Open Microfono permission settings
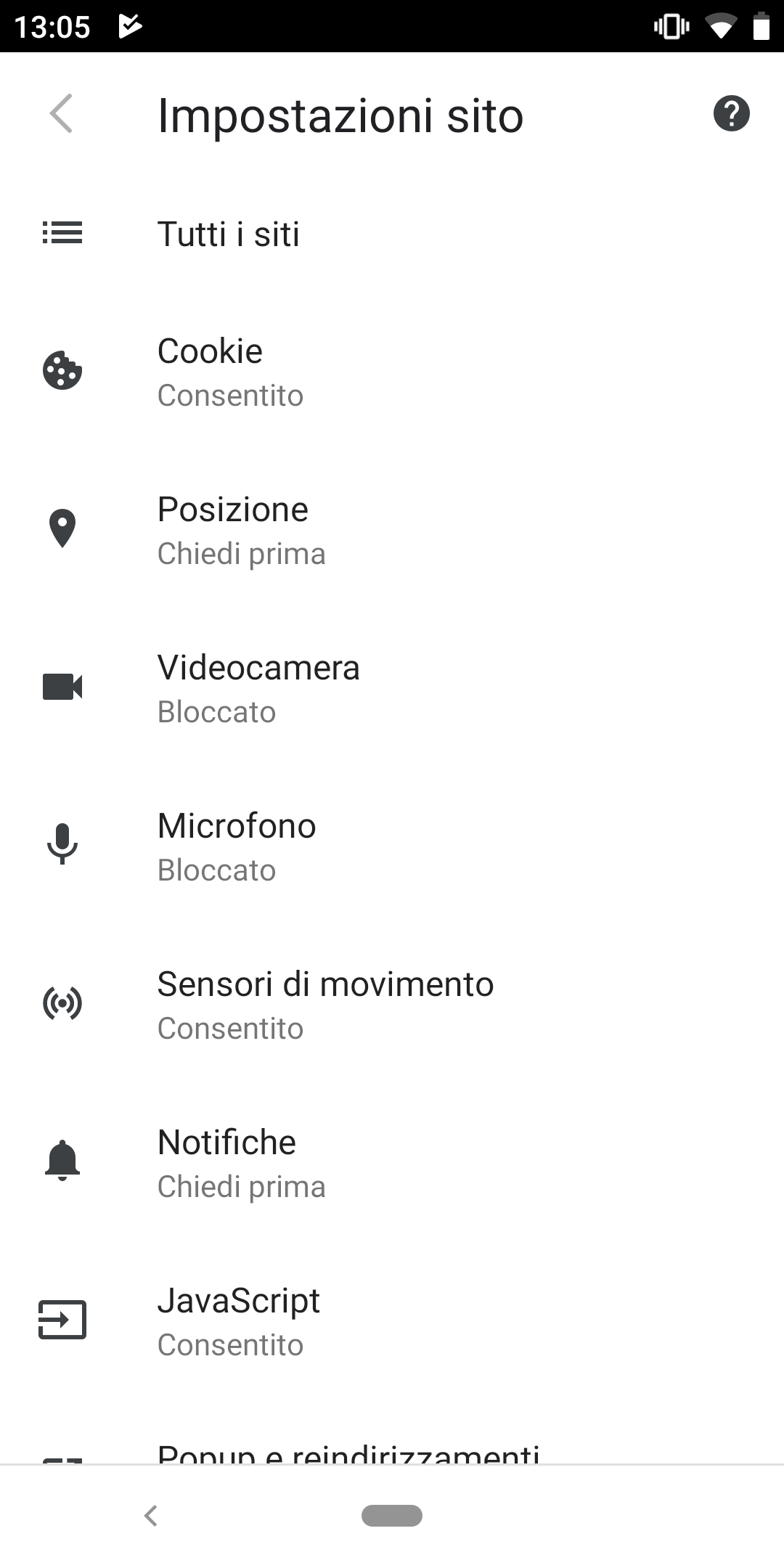This screenshot has width=784, height=1568. 392,847
